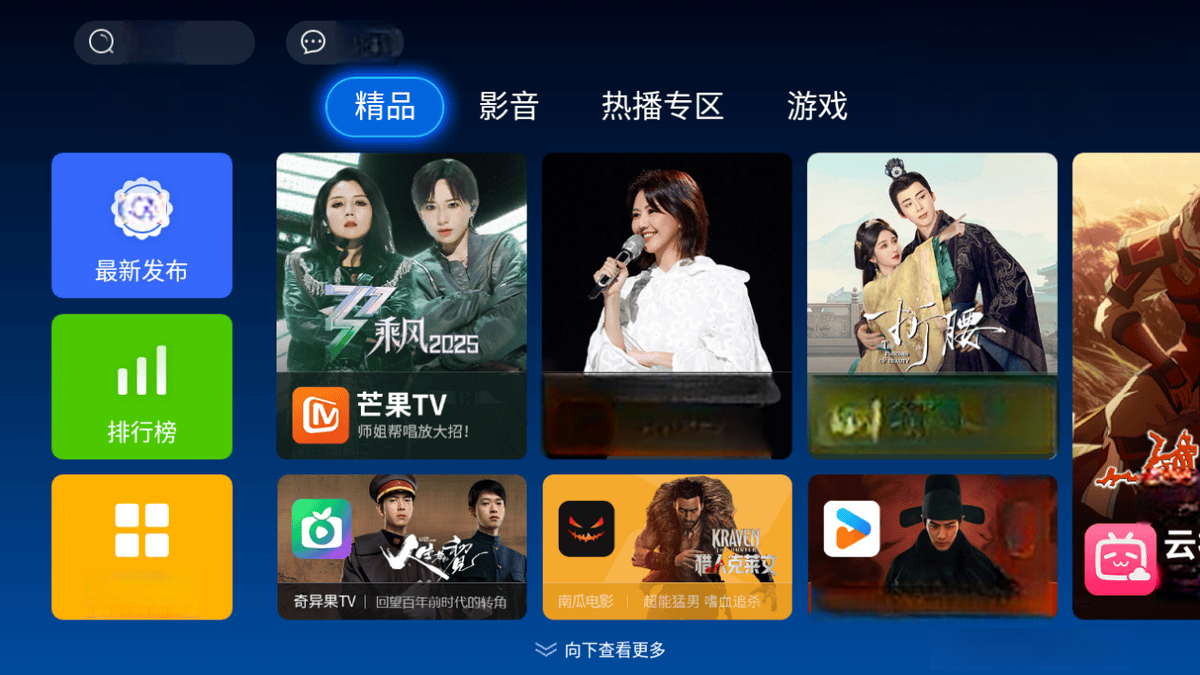1200x675 pixels.
Task: Open the 芒果TV 乘风2025 card
Action: coord(401,305)
